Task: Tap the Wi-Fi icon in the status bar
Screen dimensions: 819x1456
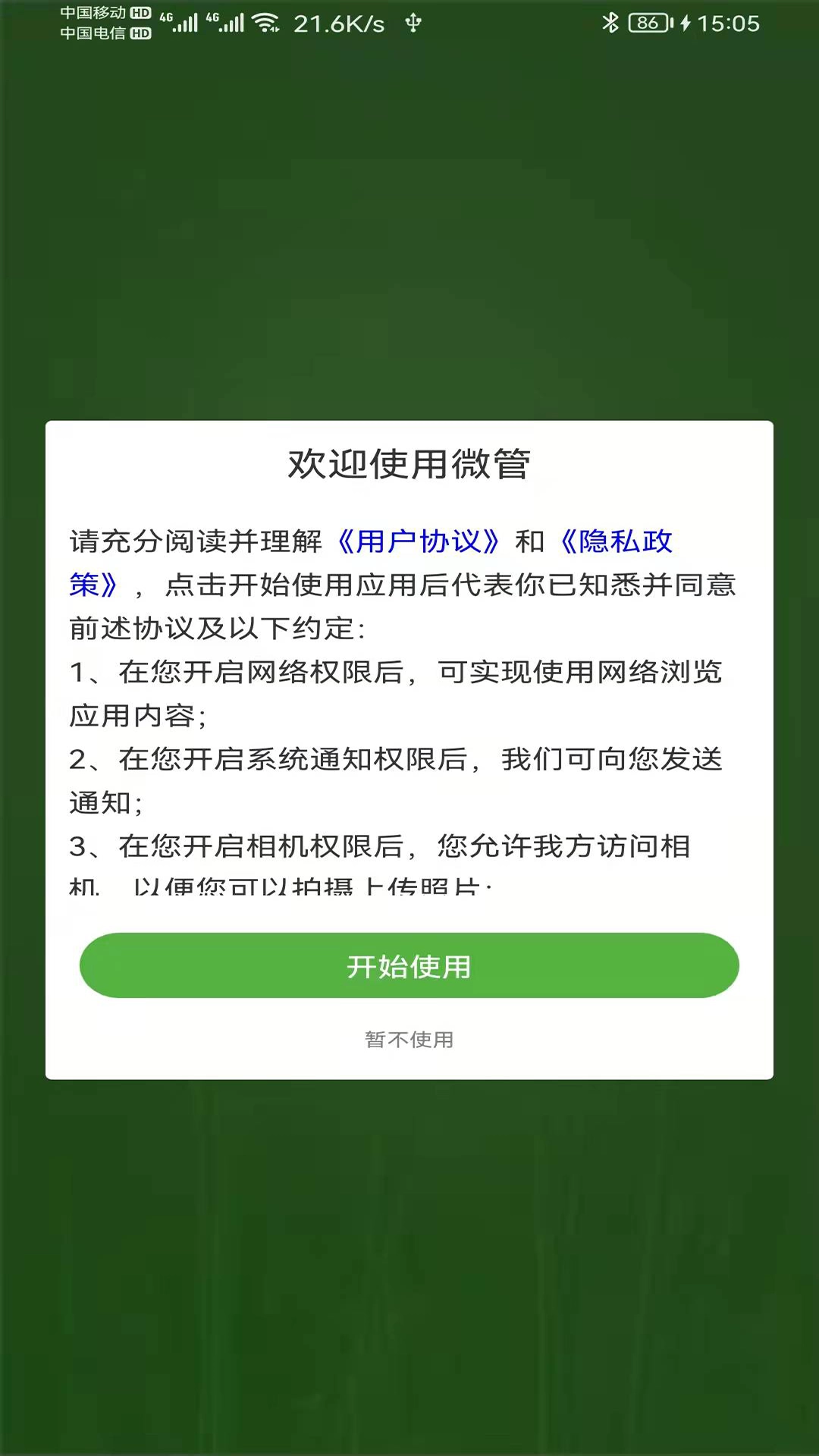Action: click(x=265, y=23)
